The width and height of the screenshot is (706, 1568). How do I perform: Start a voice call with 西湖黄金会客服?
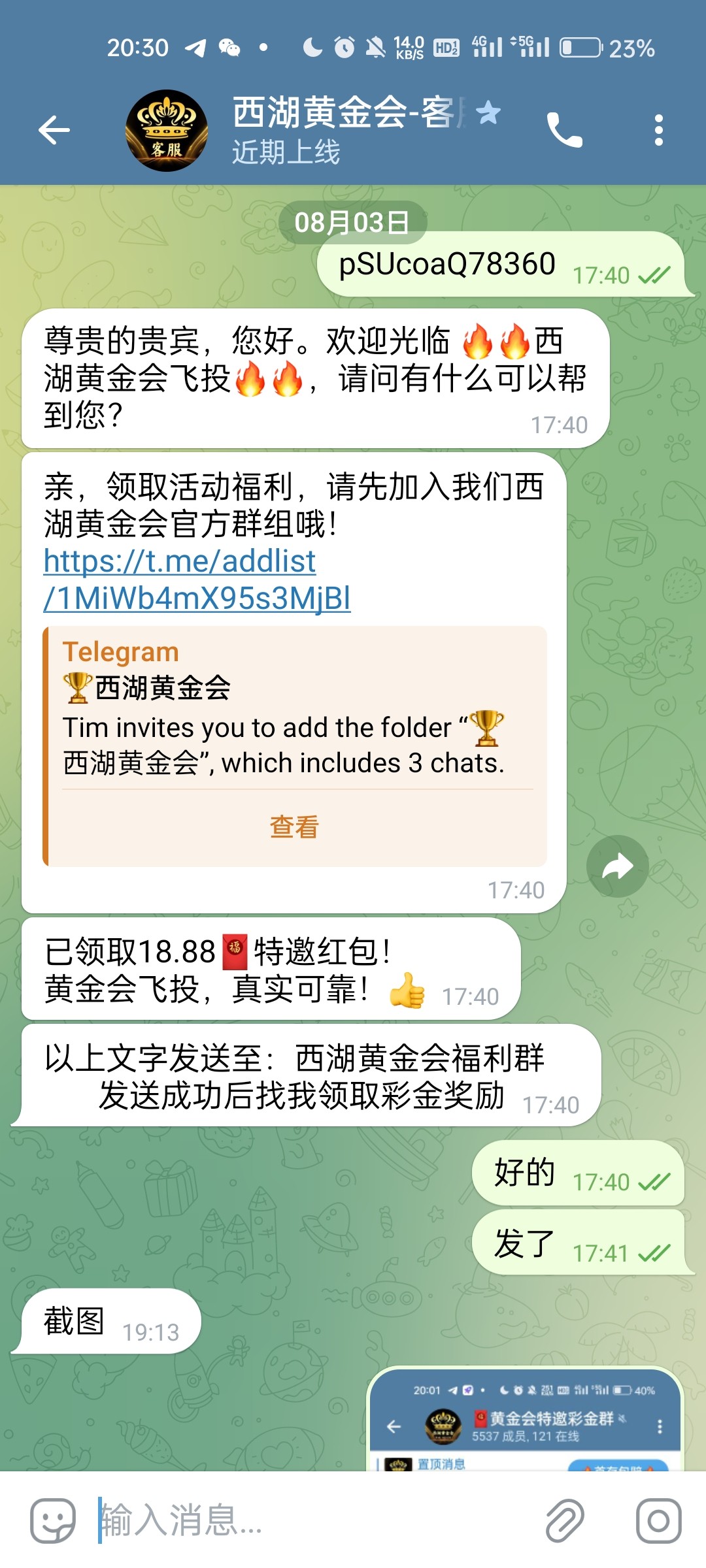(x=564, y=130)
